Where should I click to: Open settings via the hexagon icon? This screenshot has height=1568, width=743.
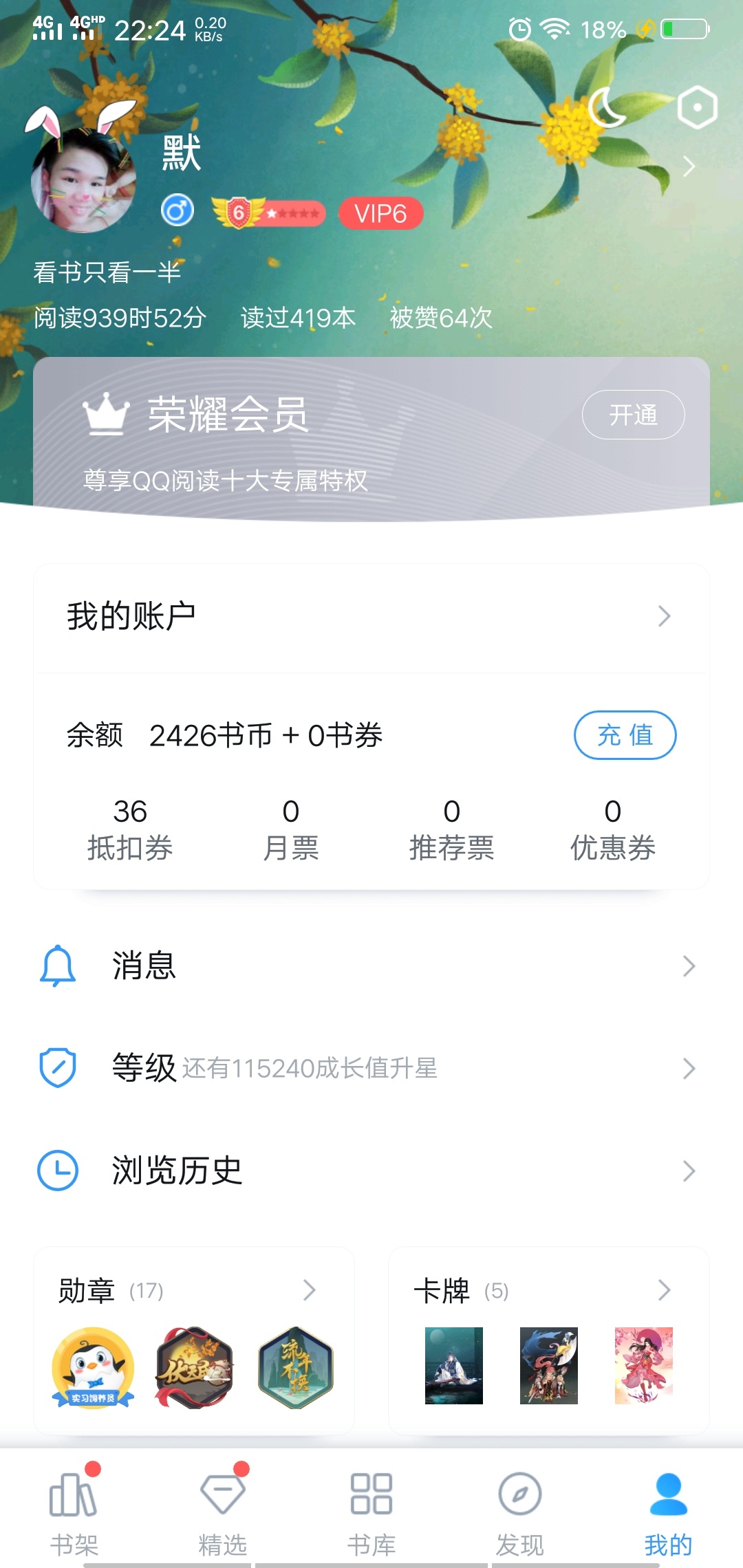click(697, 108)
